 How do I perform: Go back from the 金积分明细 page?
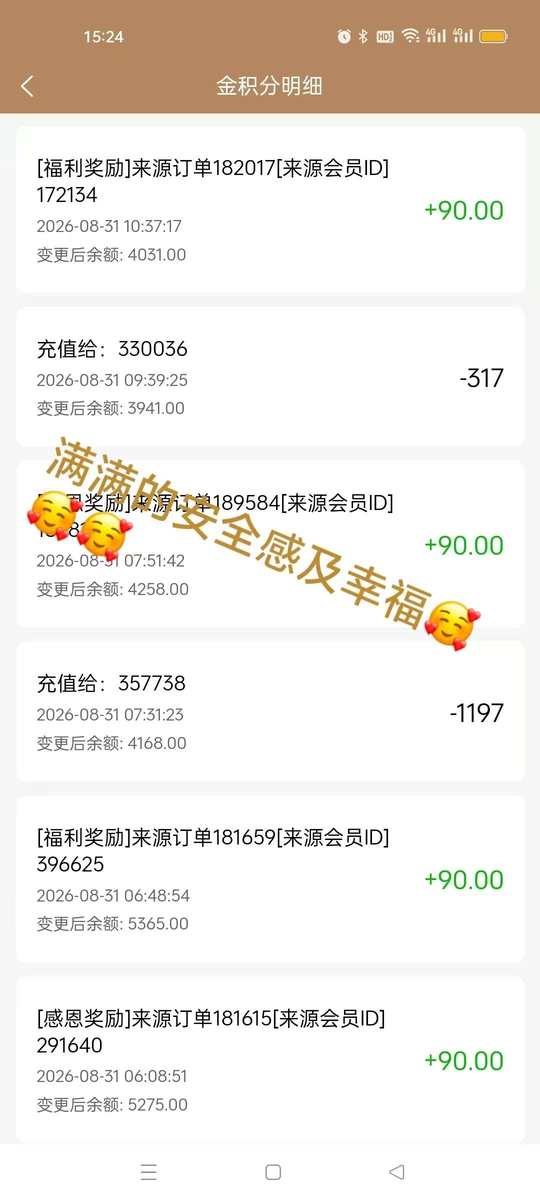pos(27,86)
